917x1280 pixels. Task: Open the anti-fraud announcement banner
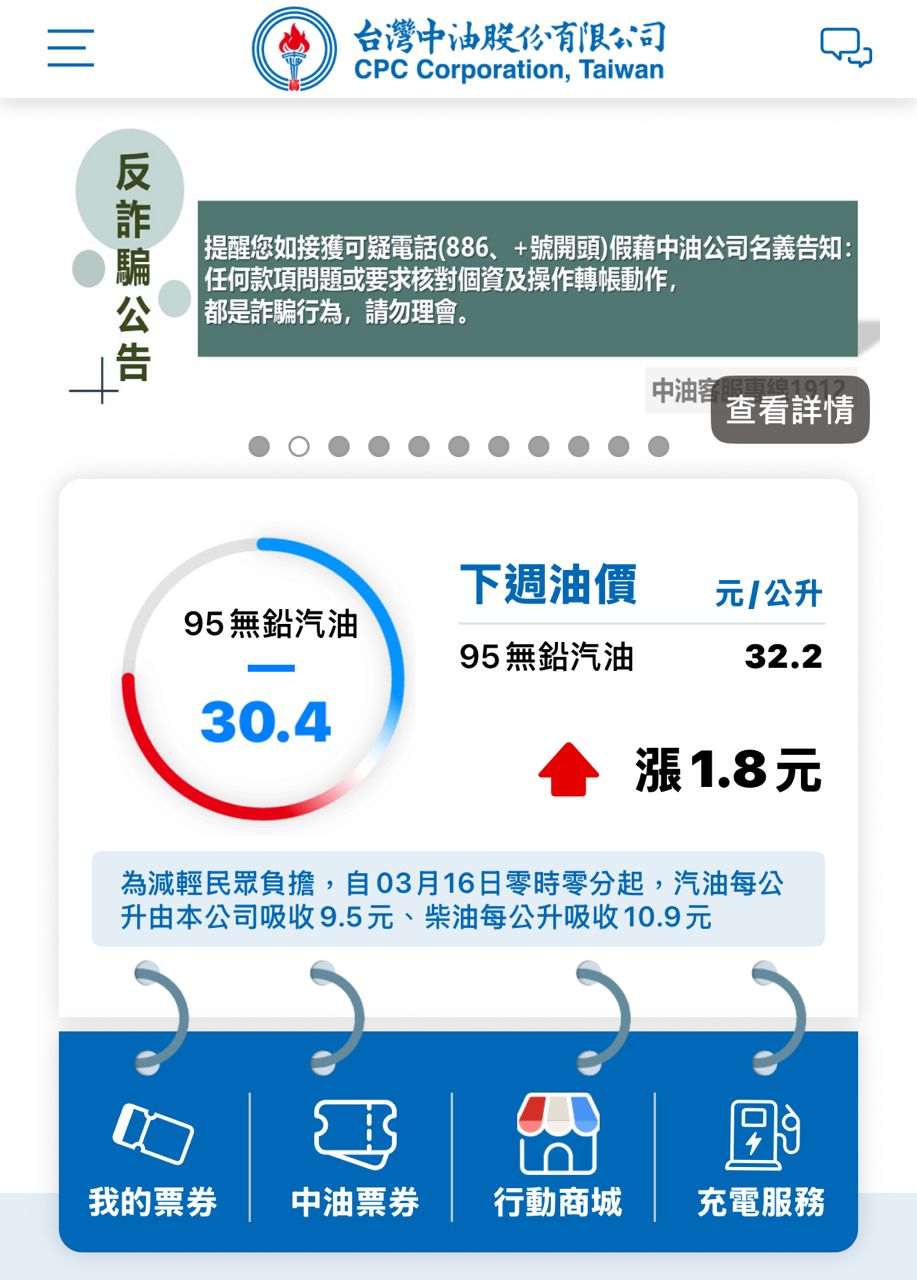[x=527, y=278]
